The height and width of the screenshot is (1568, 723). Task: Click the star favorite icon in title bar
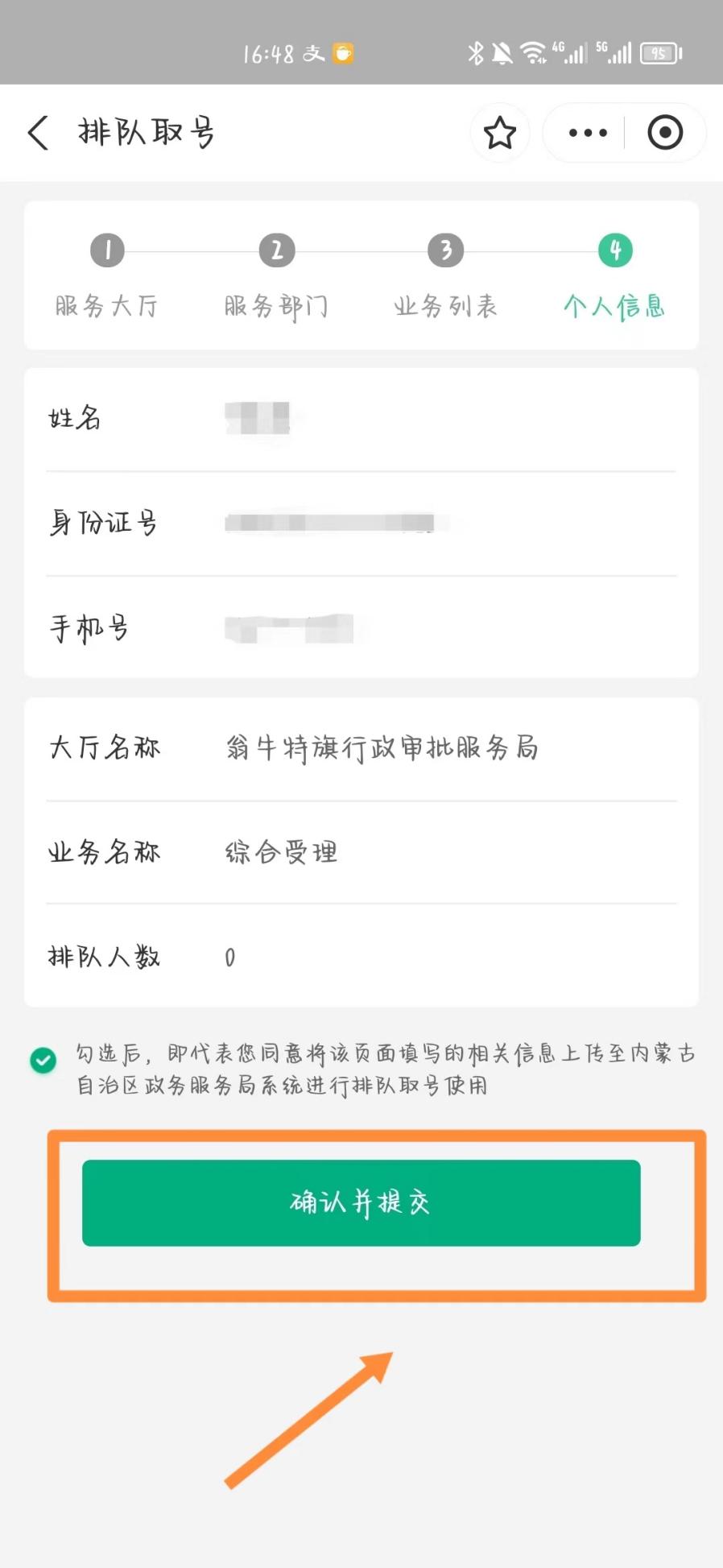[499, 132]
